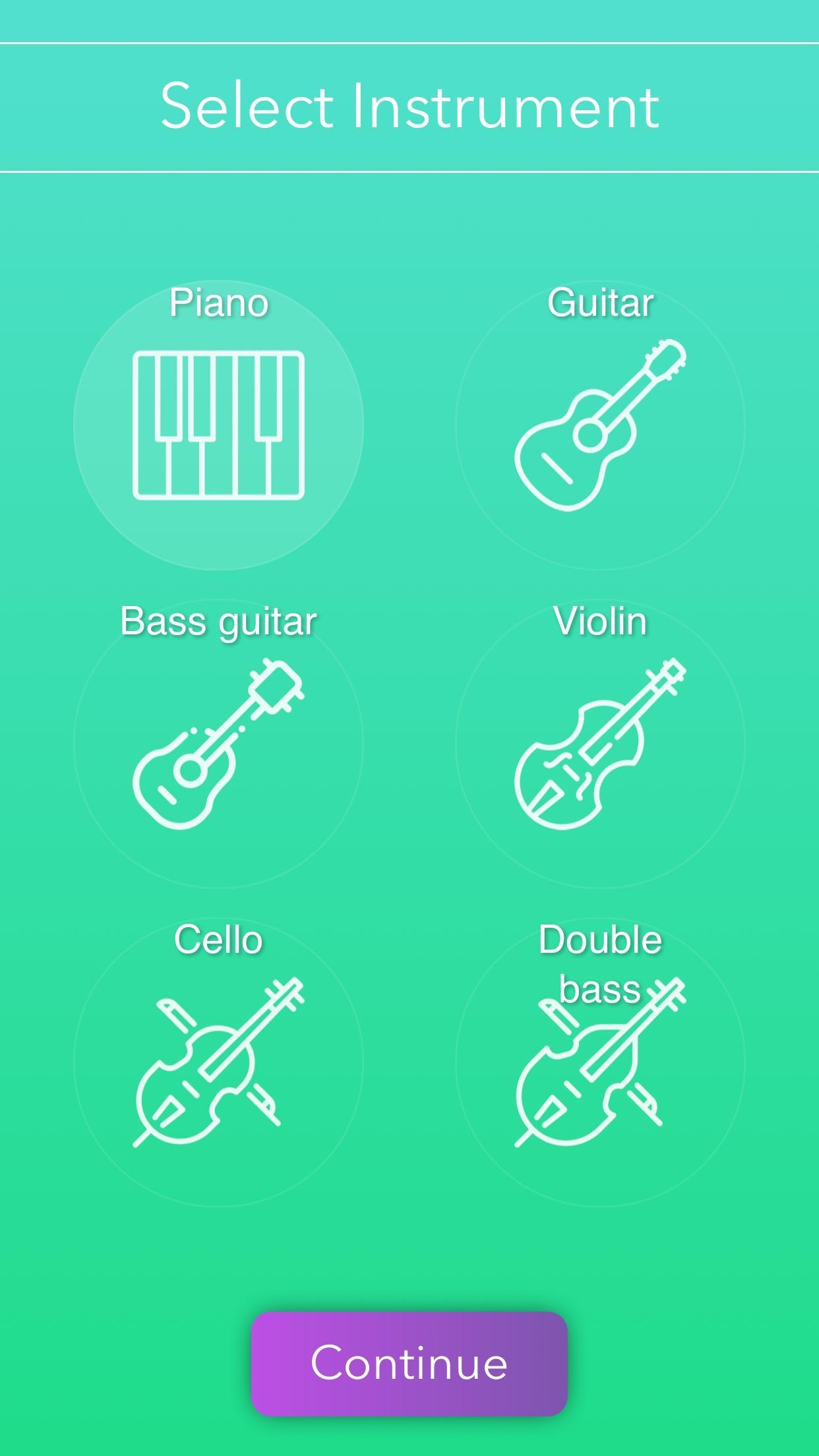Select the Piano instrument
The height and width of the screenshot is (1456, 819).
tap(218, 425)
